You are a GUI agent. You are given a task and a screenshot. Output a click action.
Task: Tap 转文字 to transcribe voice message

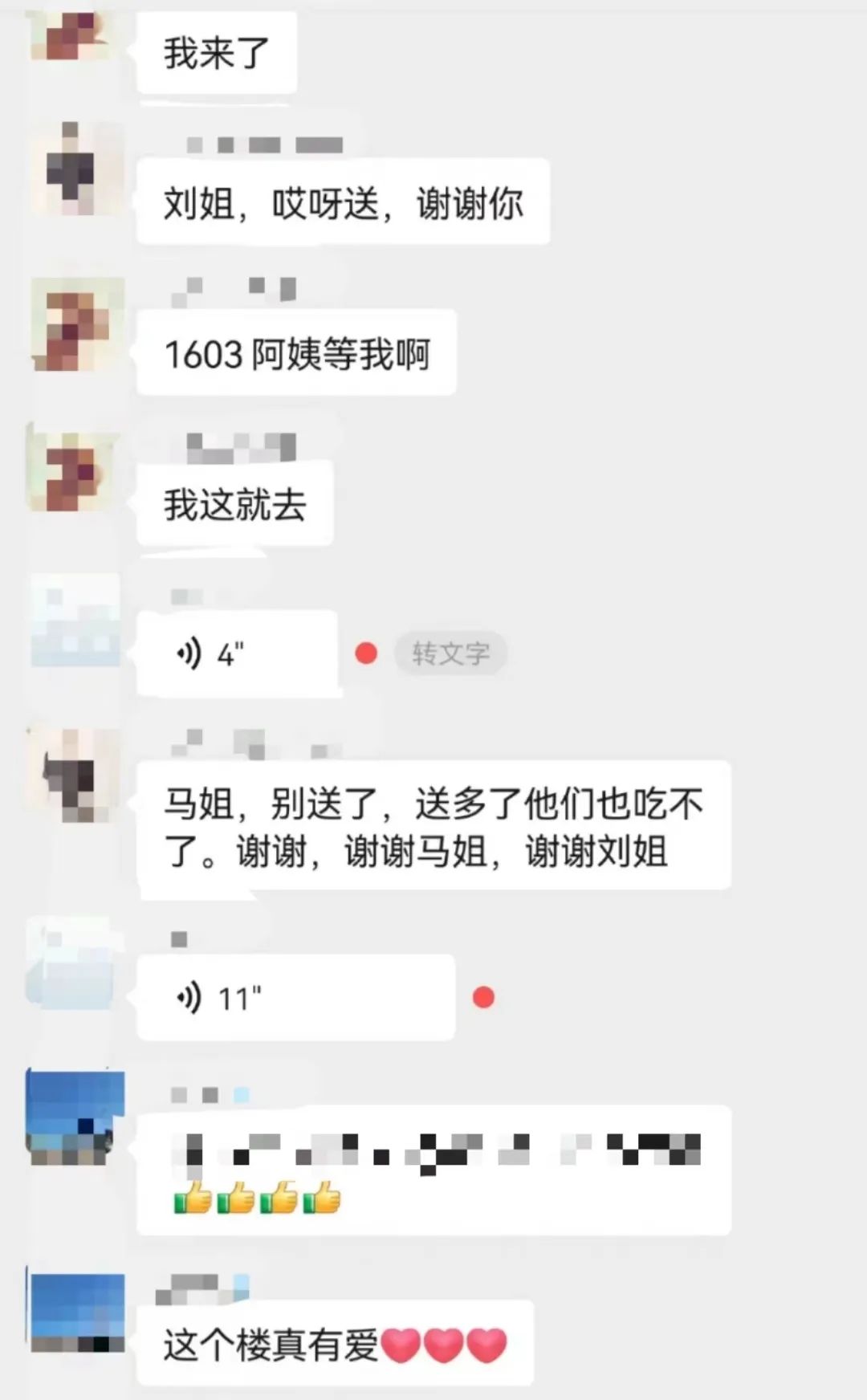point(450,653)
